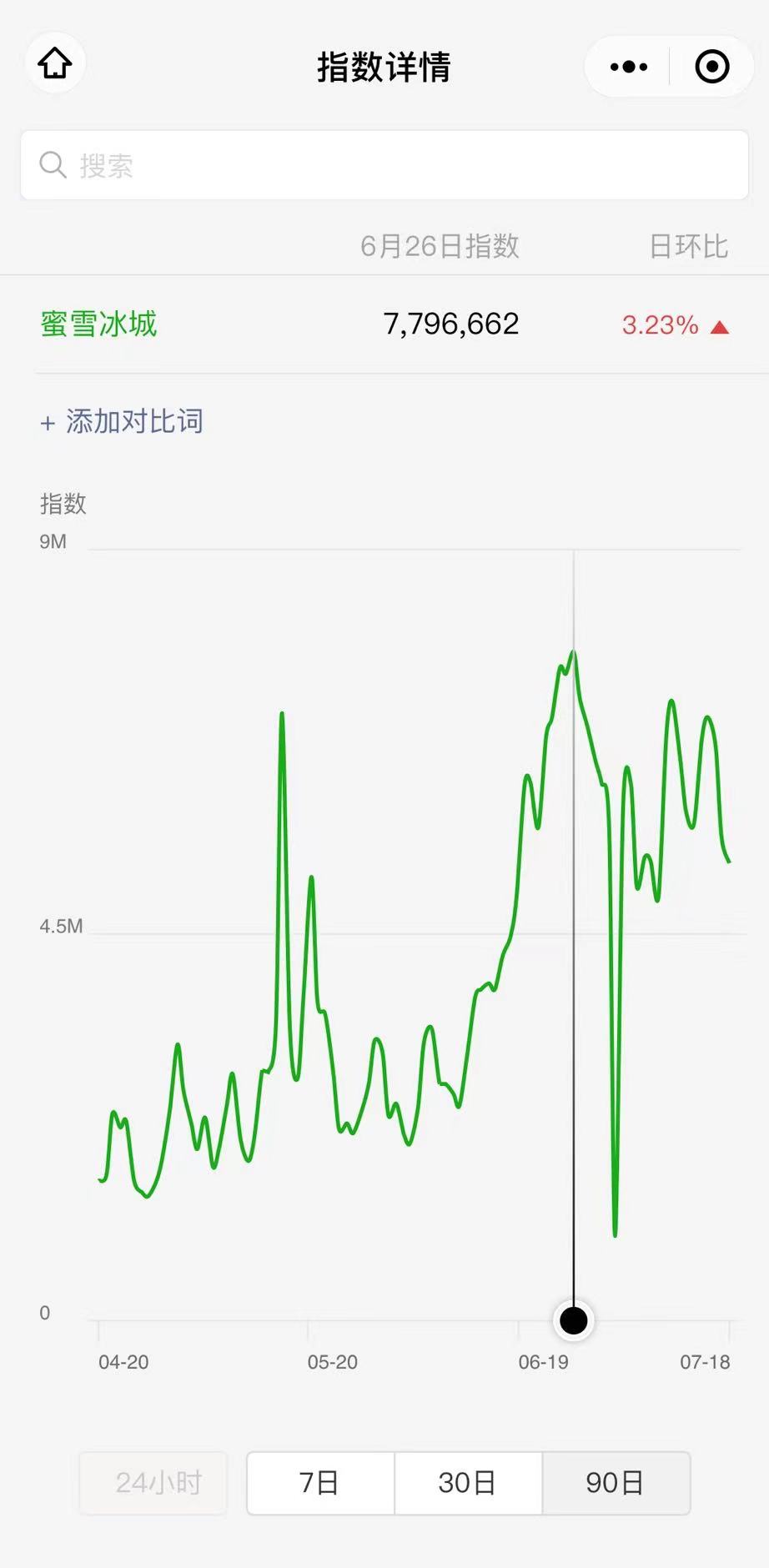Select the 90日 range tab

616,1483
